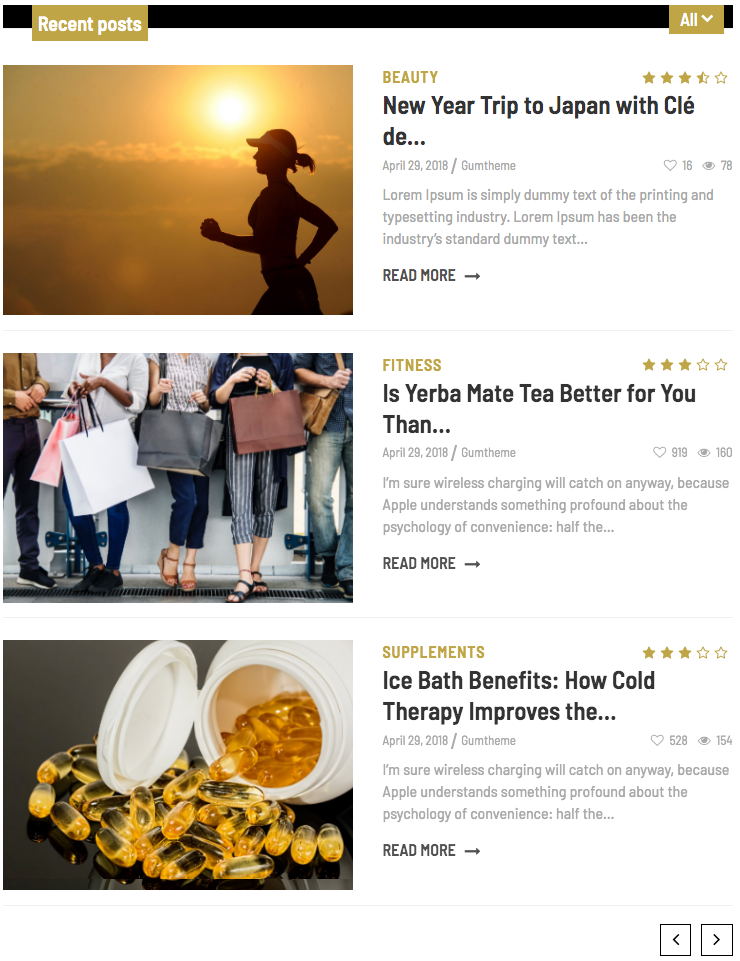Open the BEAUTY category link
Viewport: 740px width, 961px height.
point(410,77)
